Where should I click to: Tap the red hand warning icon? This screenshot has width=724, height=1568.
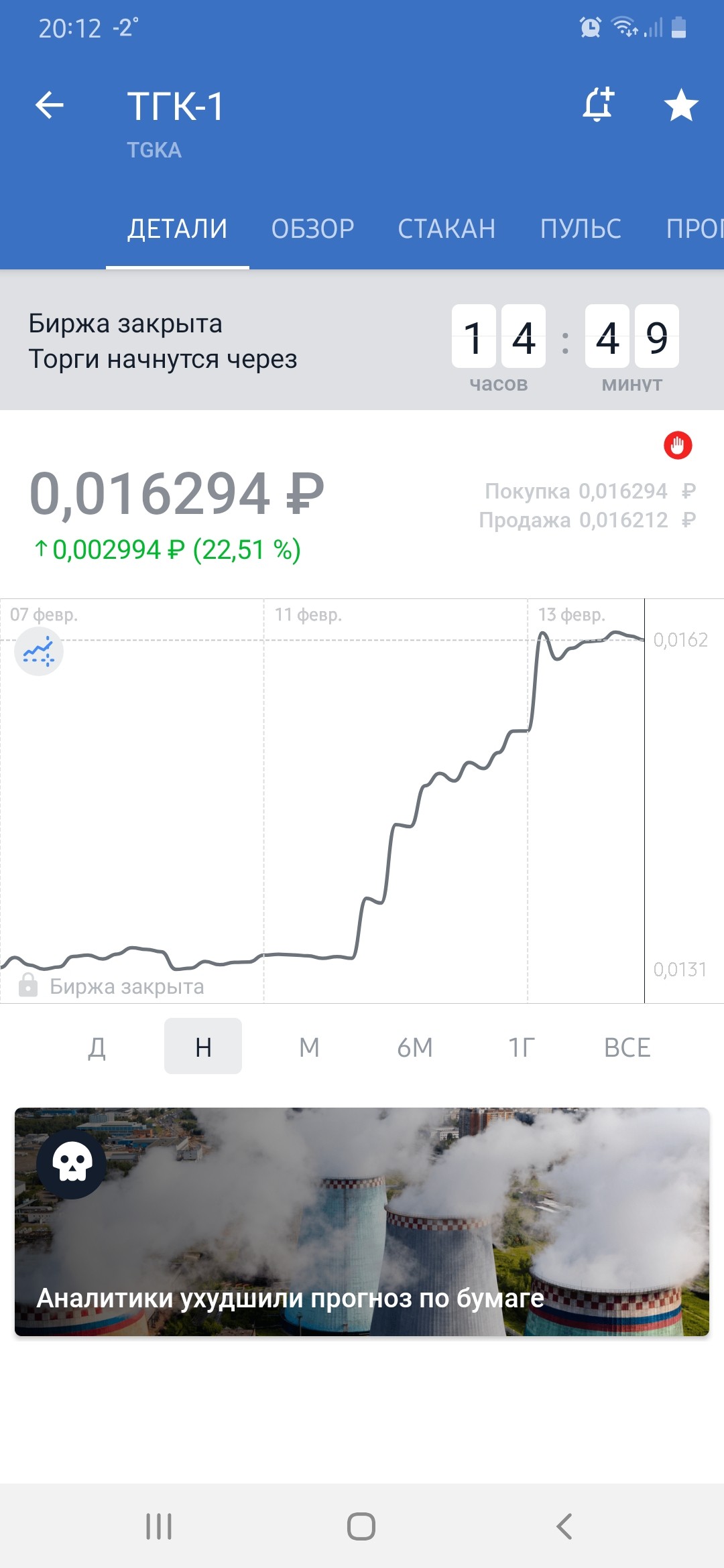click(x=678, y=446)
